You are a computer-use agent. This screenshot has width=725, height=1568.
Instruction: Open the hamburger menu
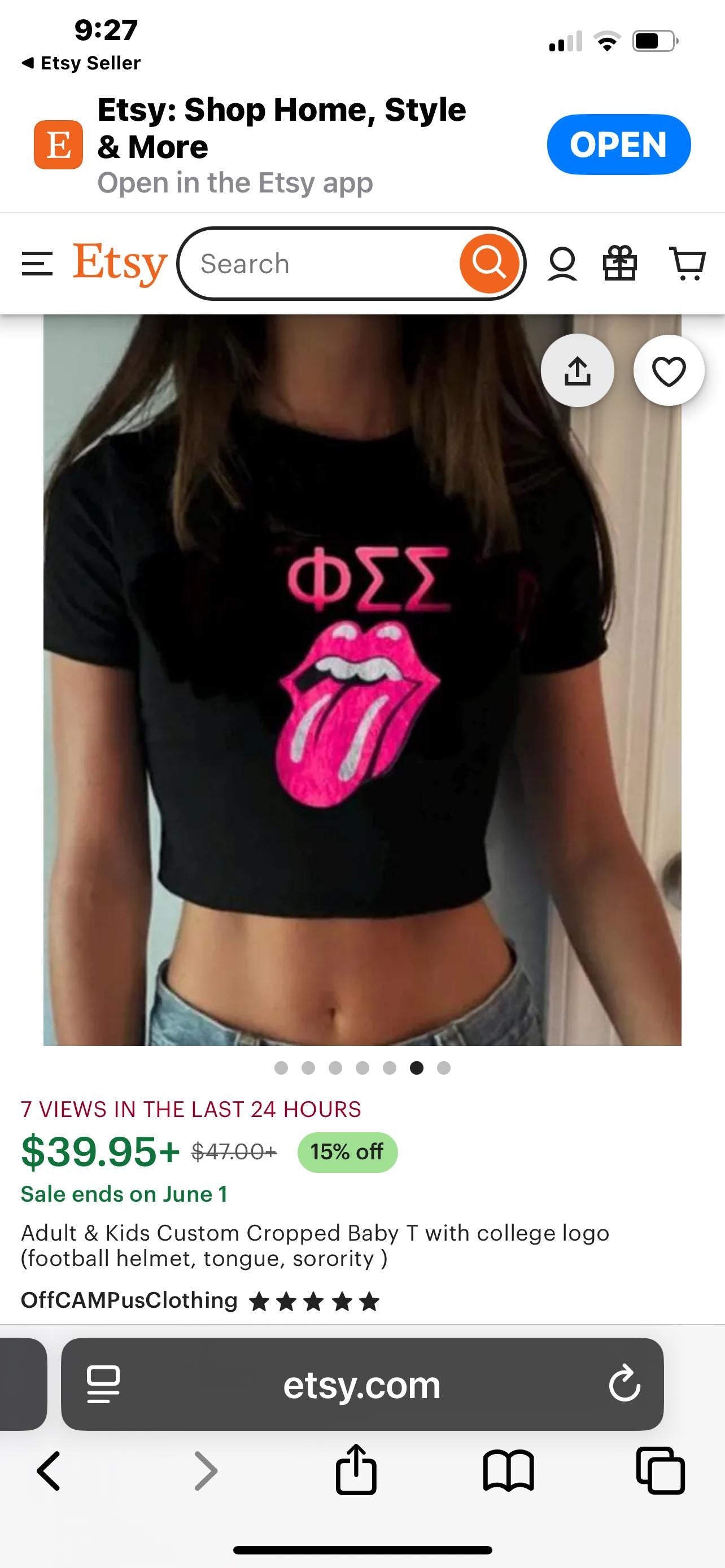click(x=37, y=264)
